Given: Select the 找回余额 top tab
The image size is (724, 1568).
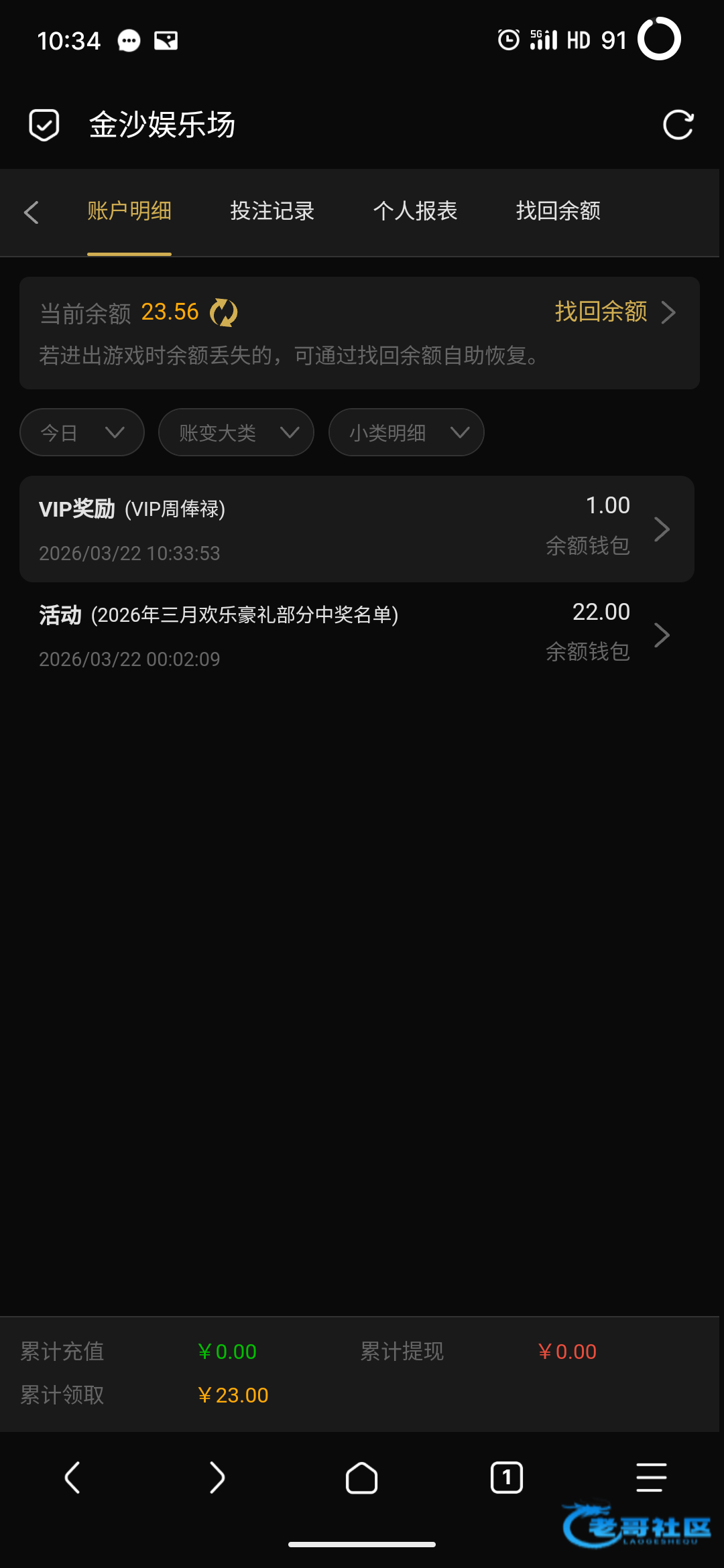Looking at the screenshot, I should (558, 211).
